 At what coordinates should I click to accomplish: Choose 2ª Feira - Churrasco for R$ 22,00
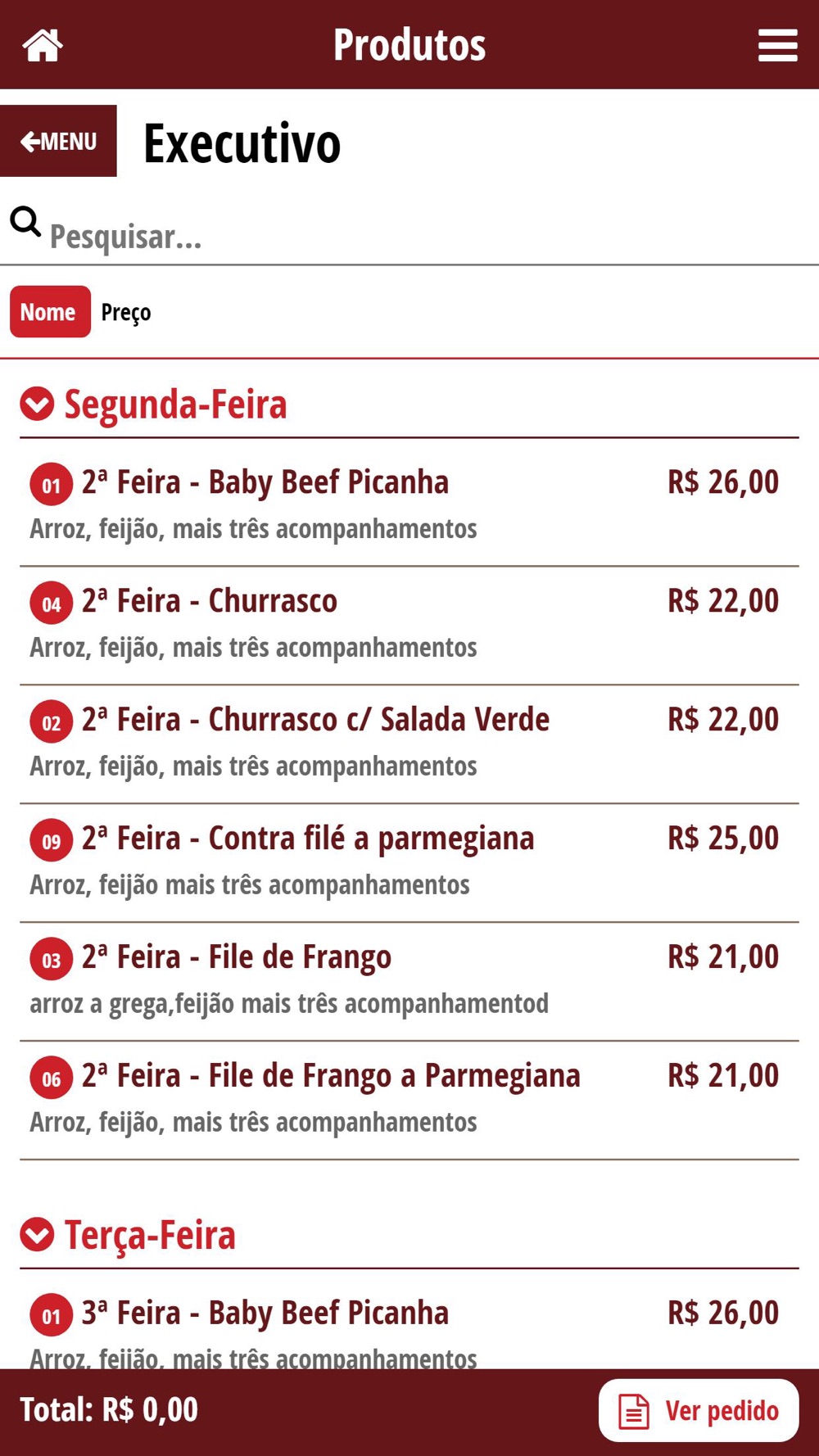click(x=409, y=623)
